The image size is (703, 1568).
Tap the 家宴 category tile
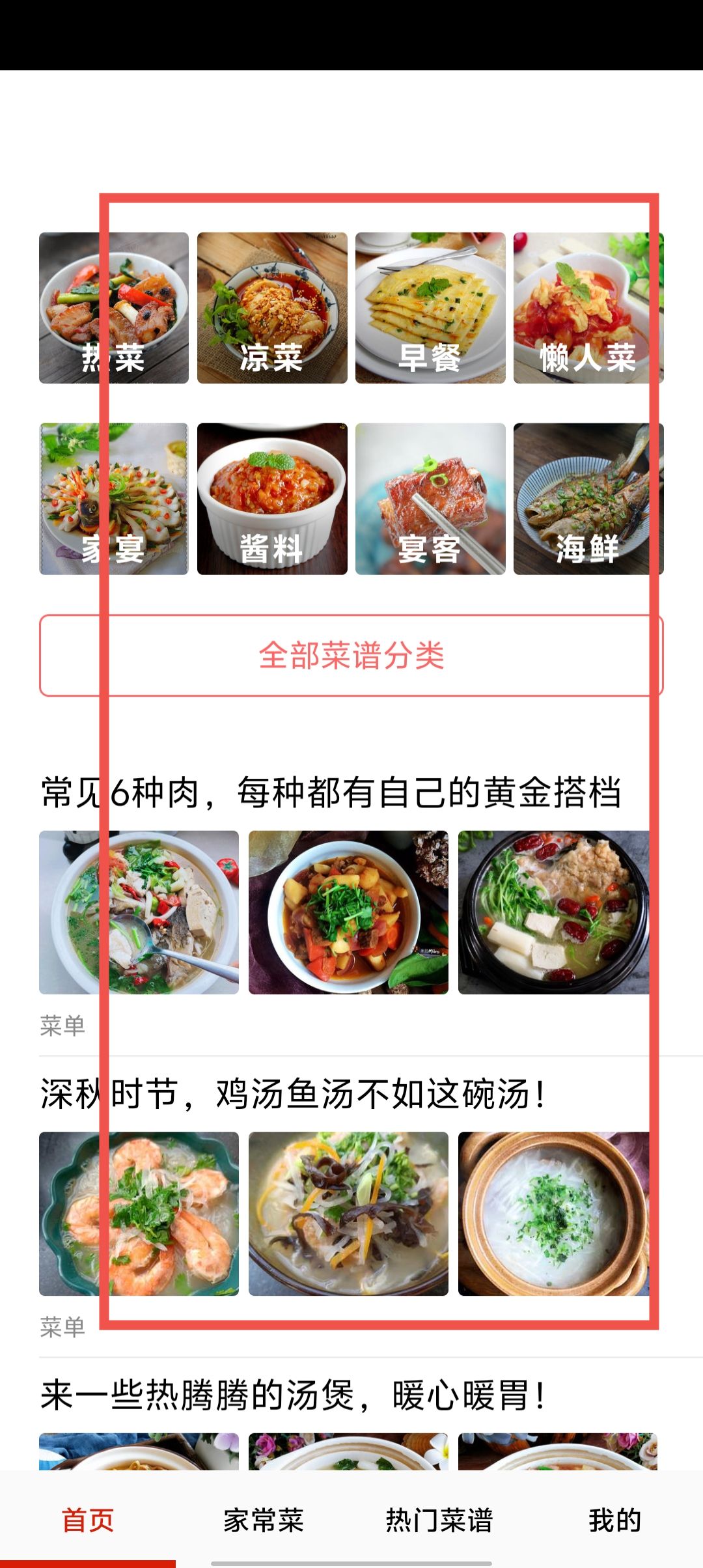pyautogui.click(x=114, y=499)
